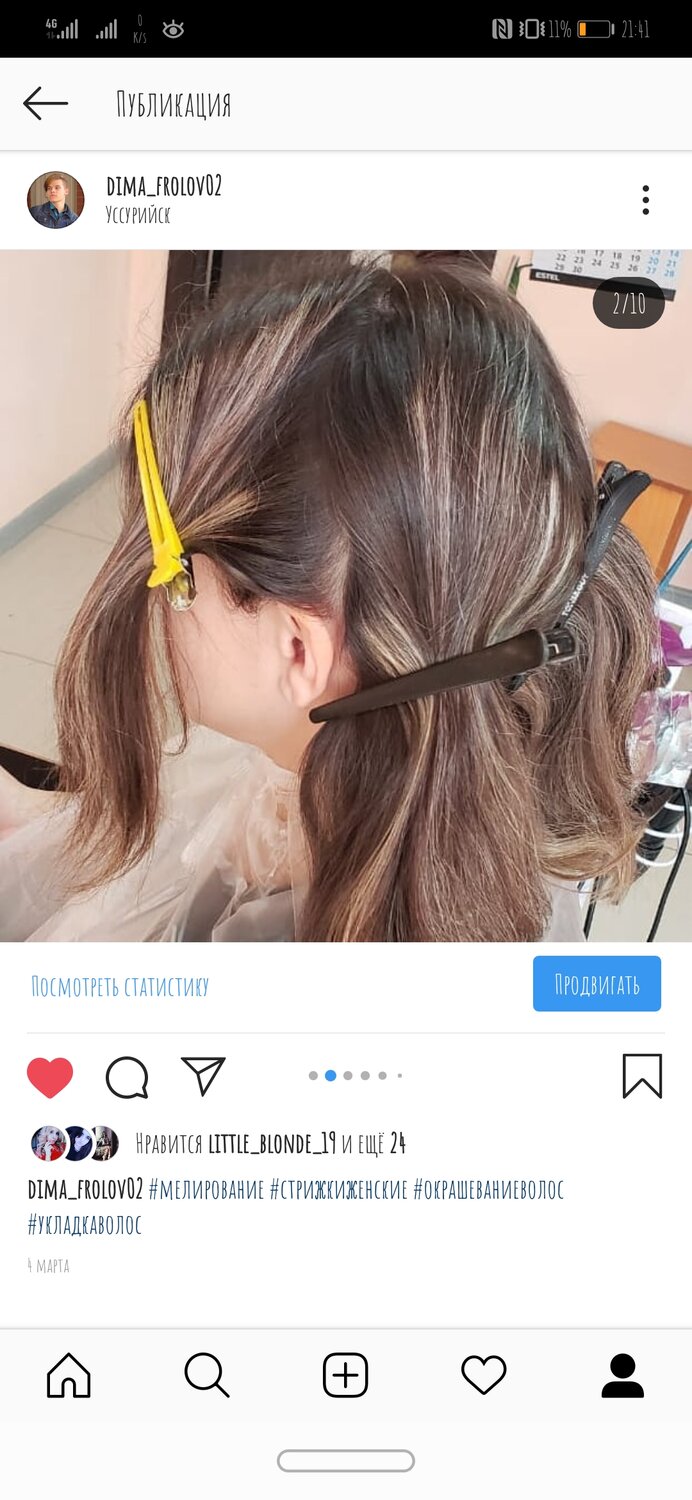Viewport: 692px width, 1500px height.
Task: Open comments with the speech bubble icon
Action: point(127,1077)
